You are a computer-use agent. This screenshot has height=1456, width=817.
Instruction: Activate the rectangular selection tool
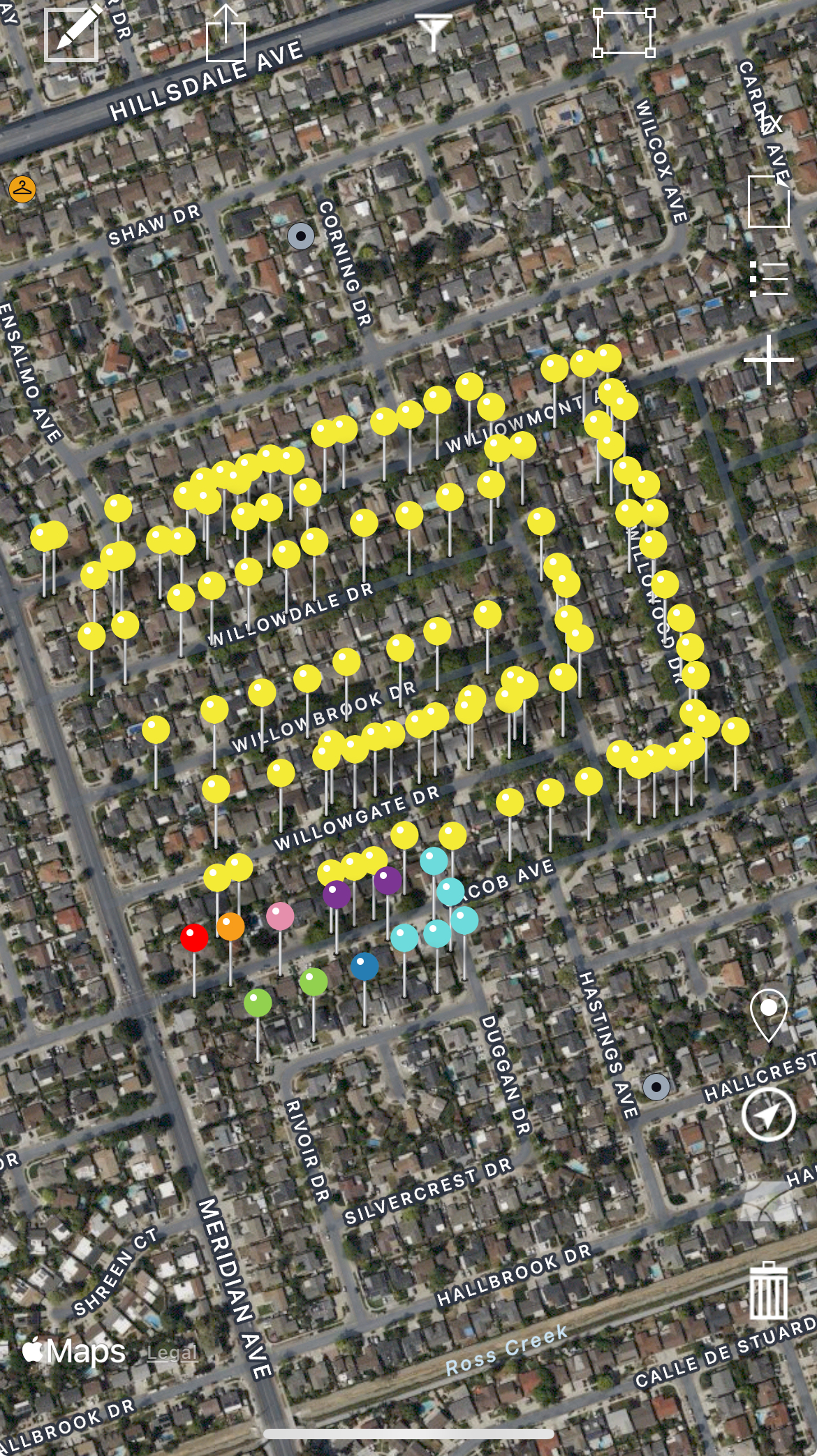click(x=625, y=31)
